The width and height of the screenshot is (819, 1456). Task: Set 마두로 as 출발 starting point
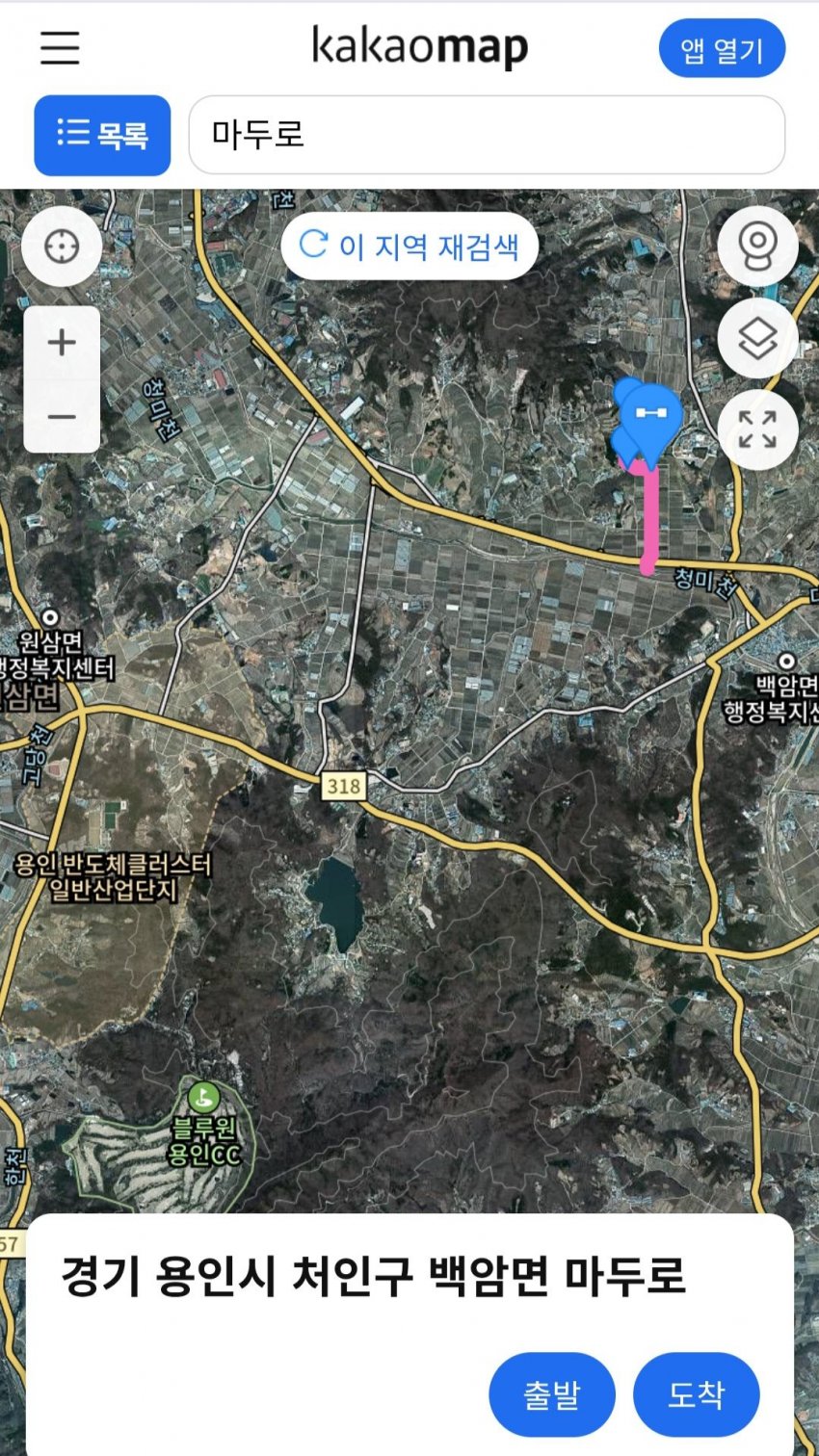point(551,1393)
